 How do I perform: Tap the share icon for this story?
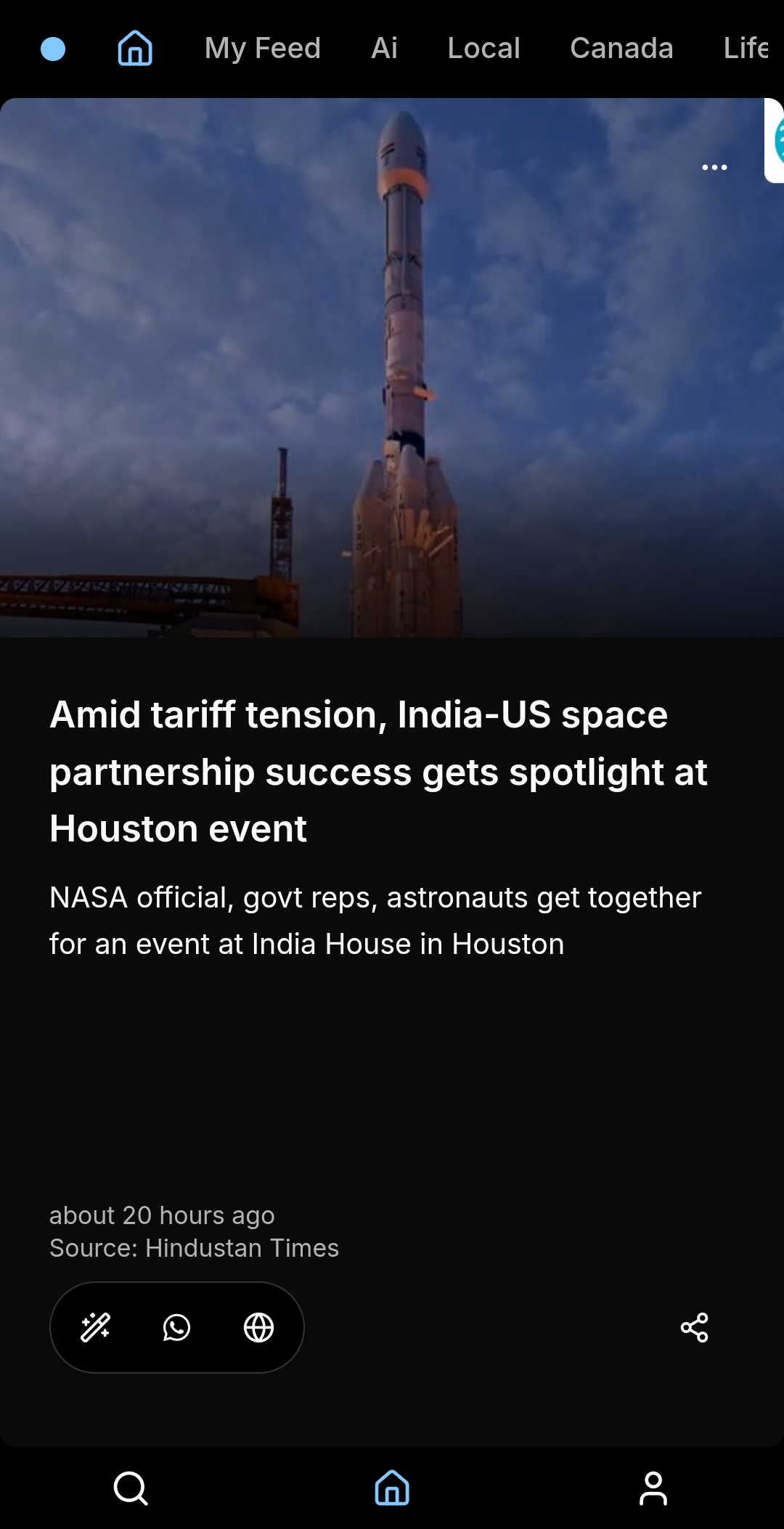pos(695,1328)
